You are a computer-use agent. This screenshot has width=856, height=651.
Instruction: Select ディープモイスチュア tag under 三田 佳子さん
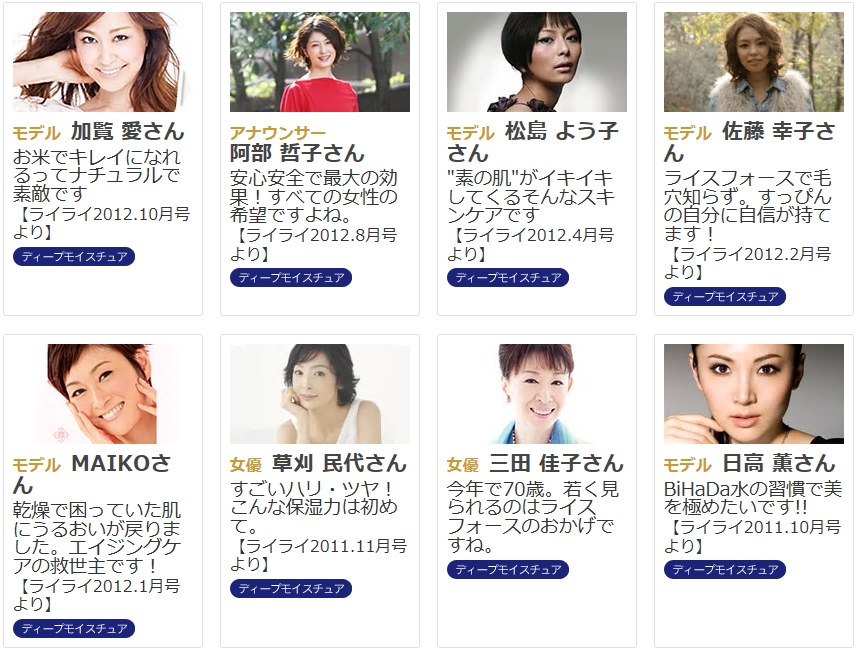point(508,570)
